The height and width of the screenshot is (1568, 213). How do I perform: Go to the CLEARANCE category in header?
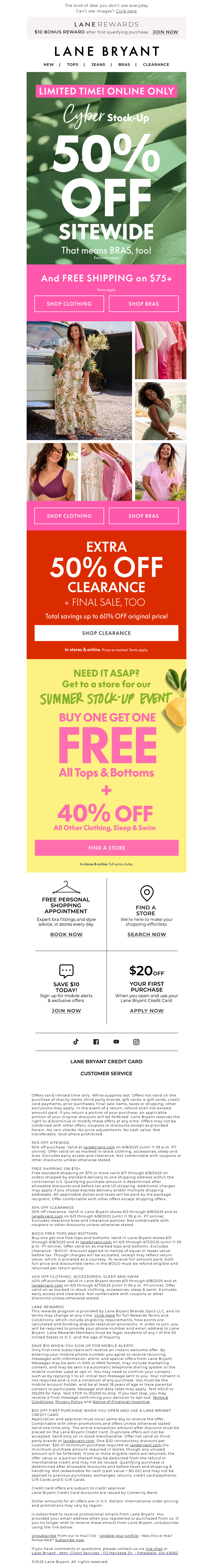tap(156, 64)
